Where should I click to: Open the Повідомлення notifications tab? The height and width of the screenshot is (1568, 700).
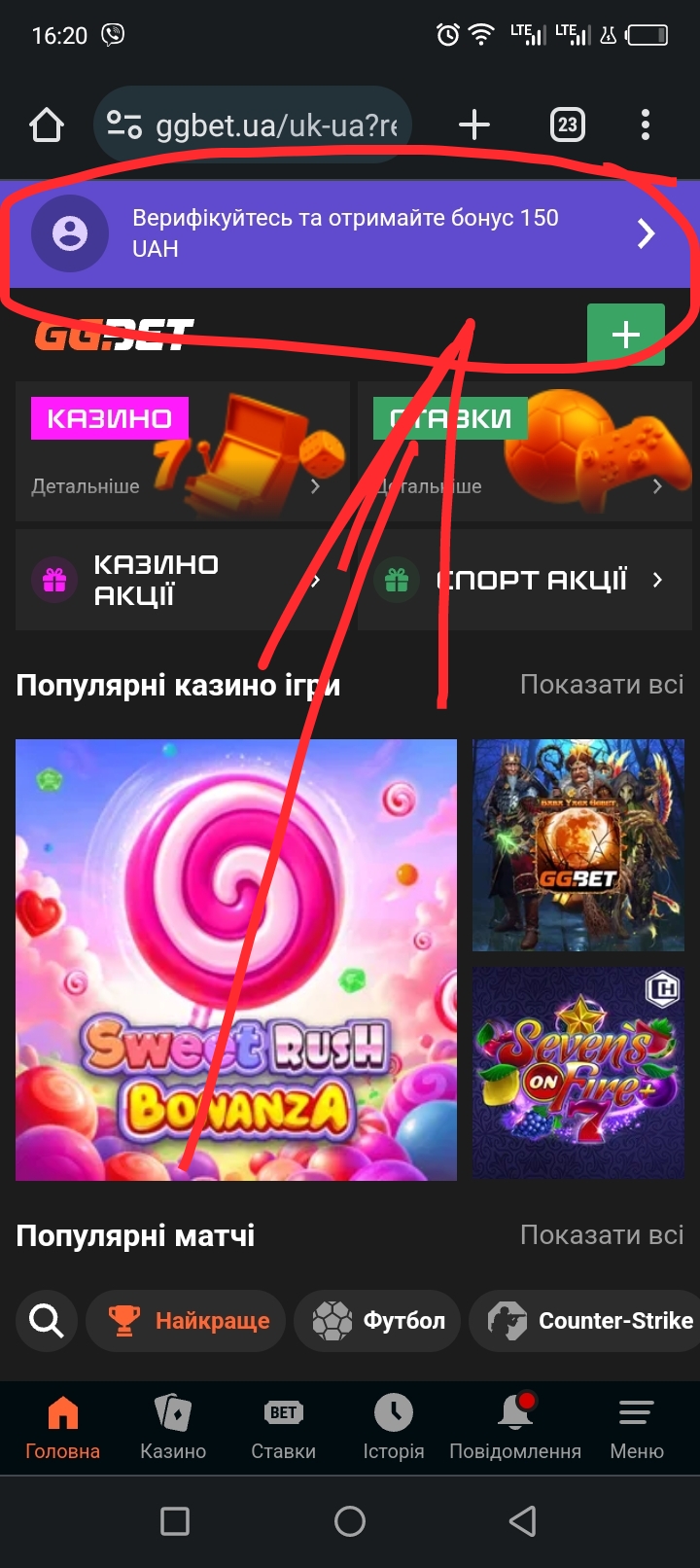coord(515,1426)
